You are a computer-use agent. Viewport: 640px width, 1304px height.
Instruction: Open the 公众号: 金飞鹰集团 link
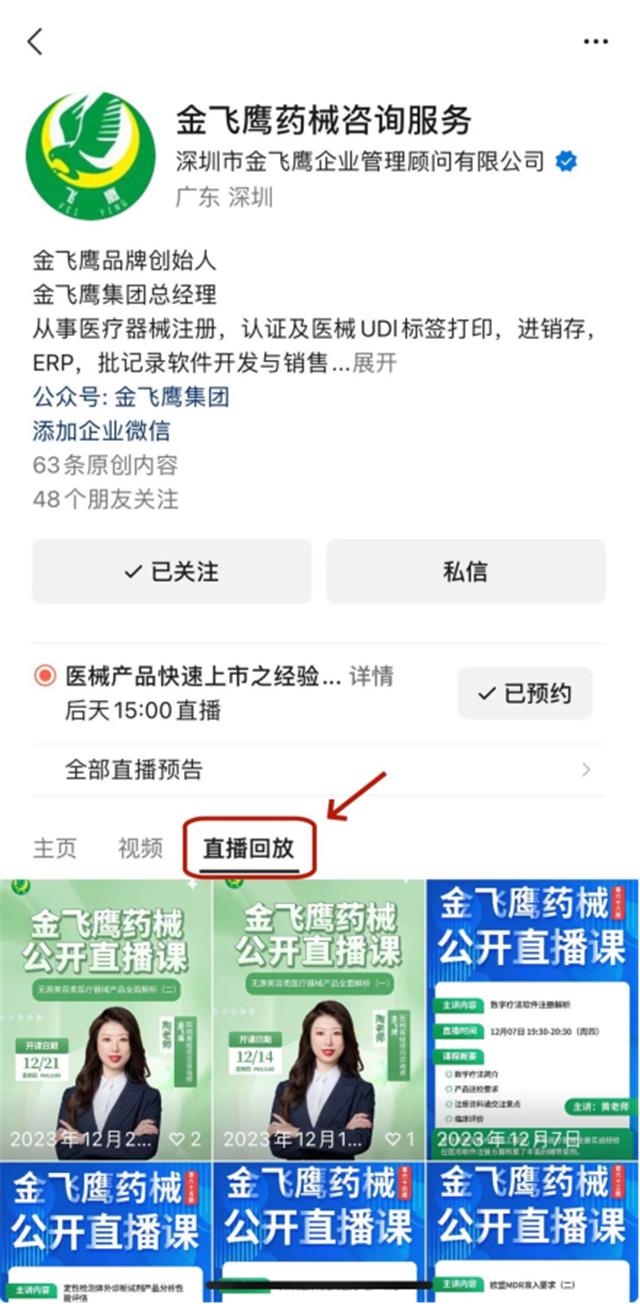tap(131, 397)
